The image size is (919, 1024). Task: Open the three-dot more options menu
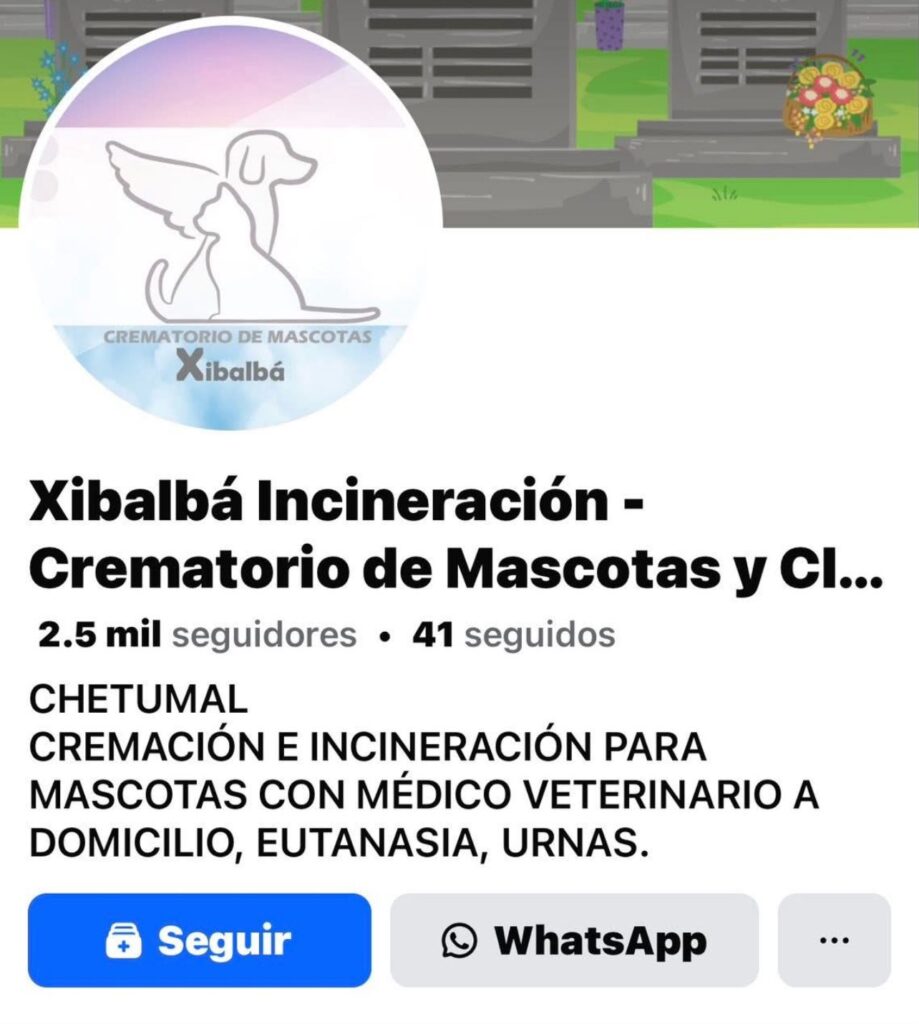(x=834, y=940)
